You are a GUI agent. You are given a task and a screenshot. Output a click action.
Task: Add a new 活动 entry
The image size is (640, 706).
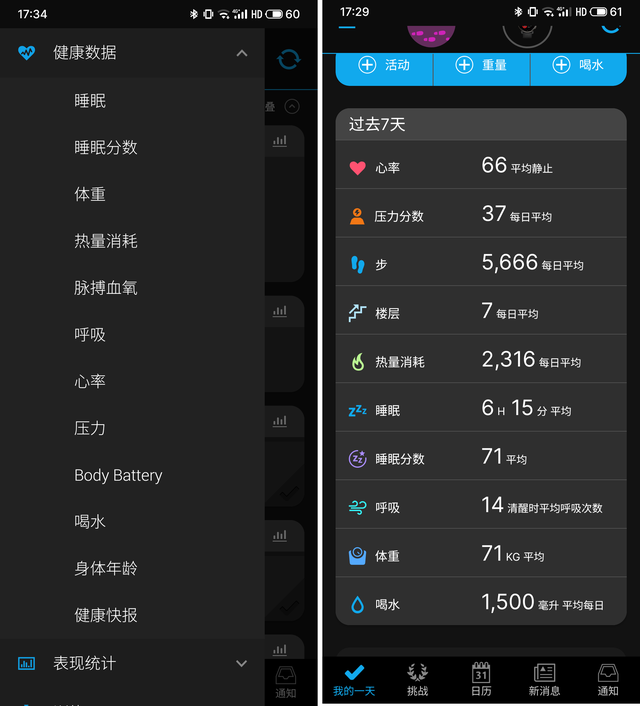(384, 65)
